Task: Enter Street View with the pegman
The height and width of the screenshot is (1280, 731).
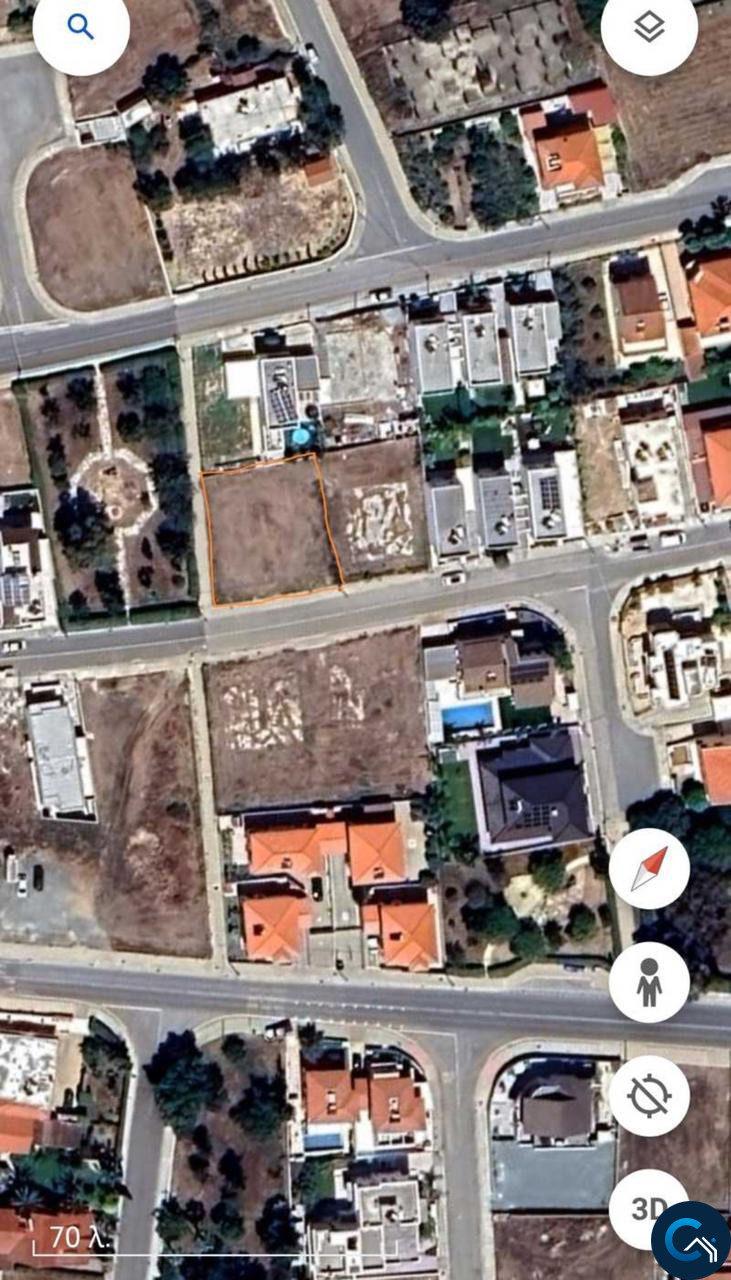Action: pos(649,982)
